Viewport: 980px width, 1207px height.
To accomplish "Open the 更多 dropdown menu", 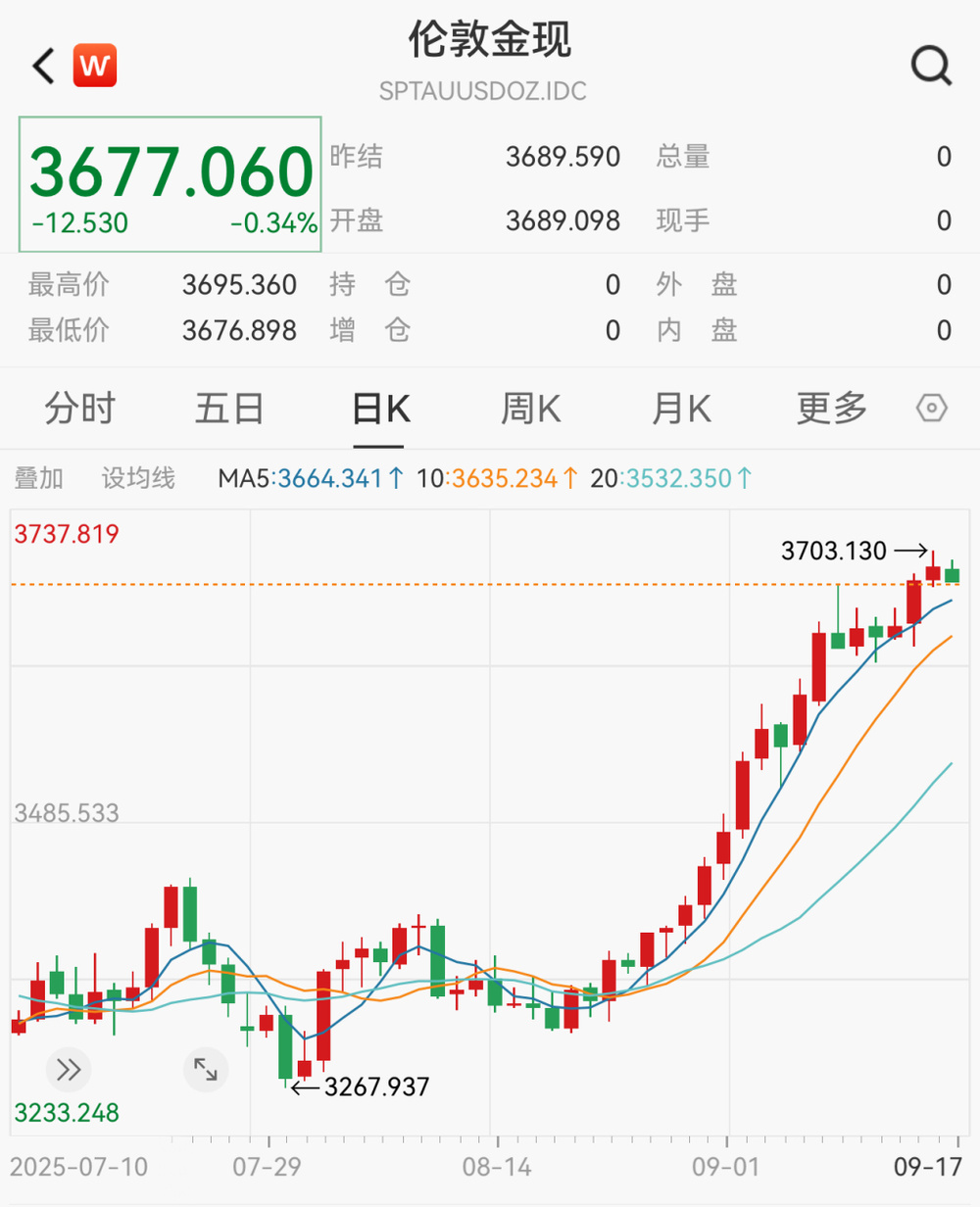I will tap(830, 409).
